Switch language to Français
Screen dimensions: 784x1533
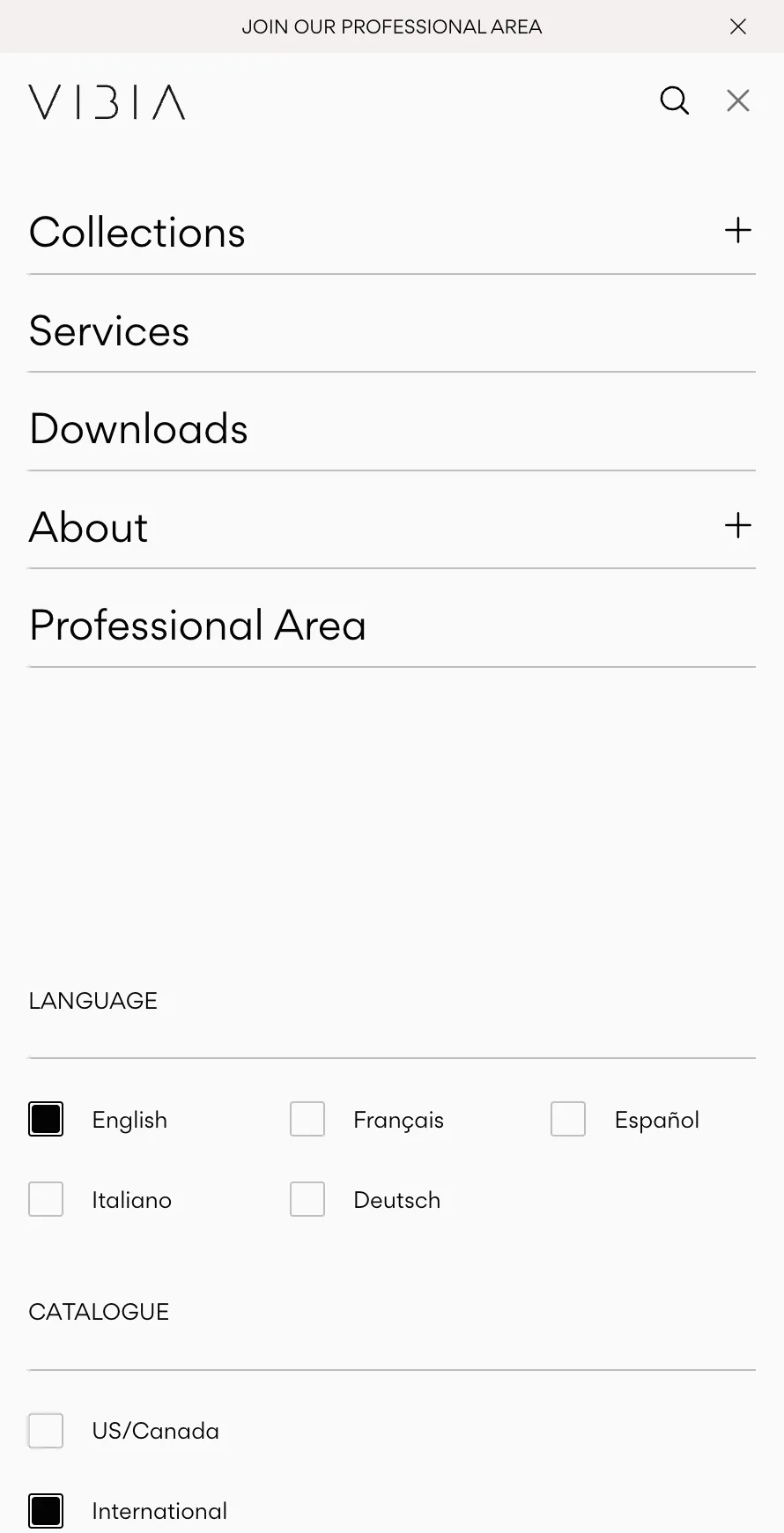(x=307, y=1120)
